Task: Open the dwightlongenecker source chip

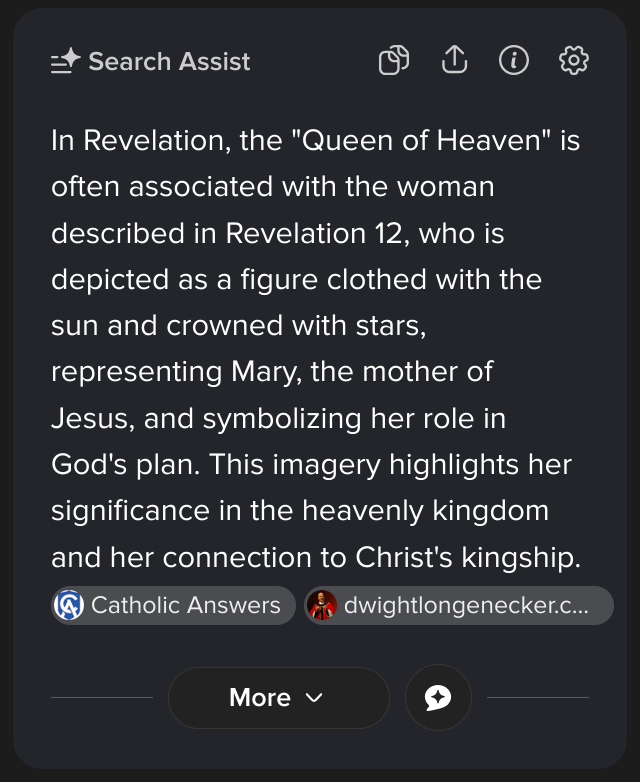Action: point(458,605)
